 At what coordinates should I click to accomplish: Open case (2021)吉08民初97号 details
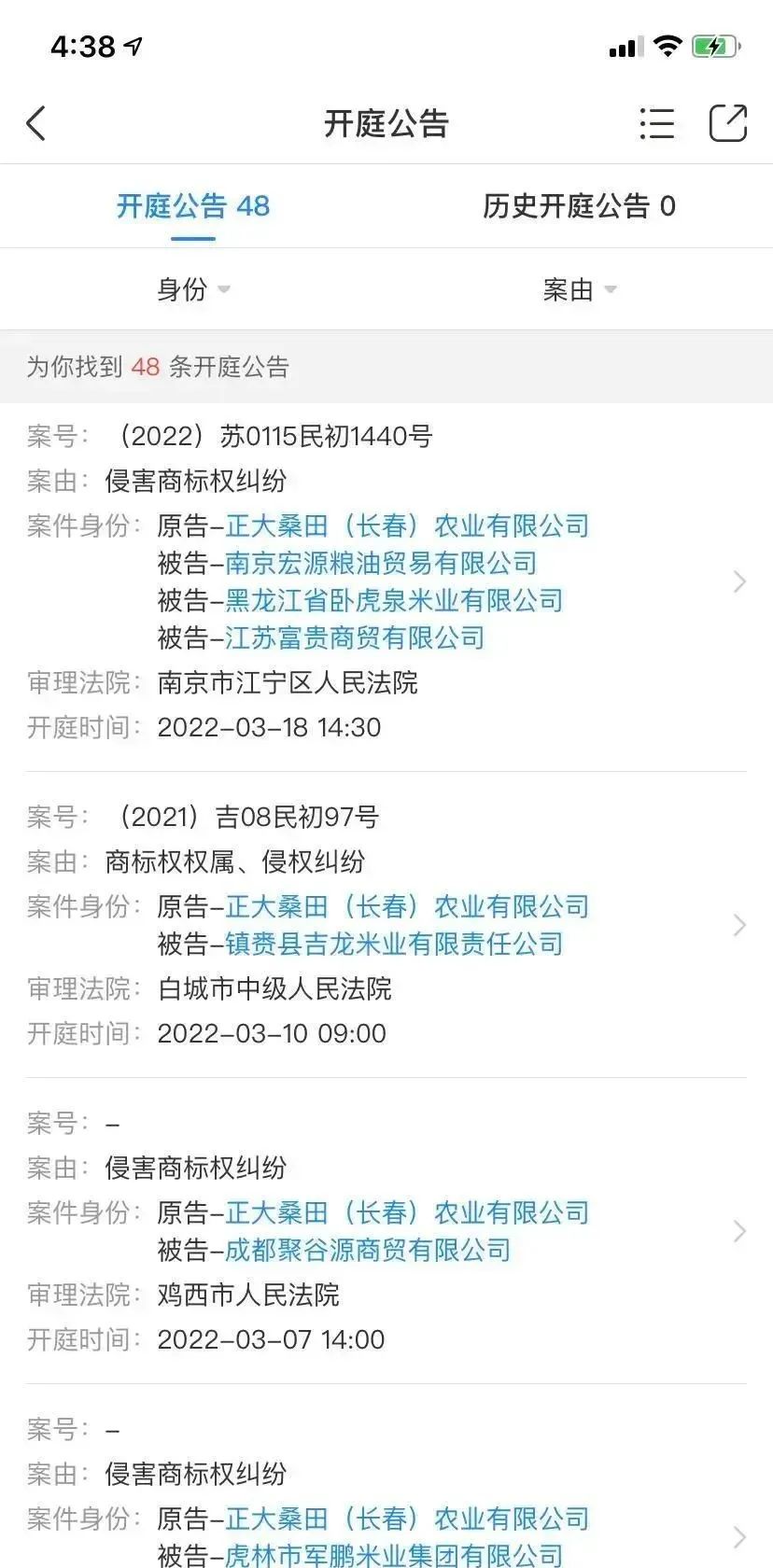click(x=386, y=925)
